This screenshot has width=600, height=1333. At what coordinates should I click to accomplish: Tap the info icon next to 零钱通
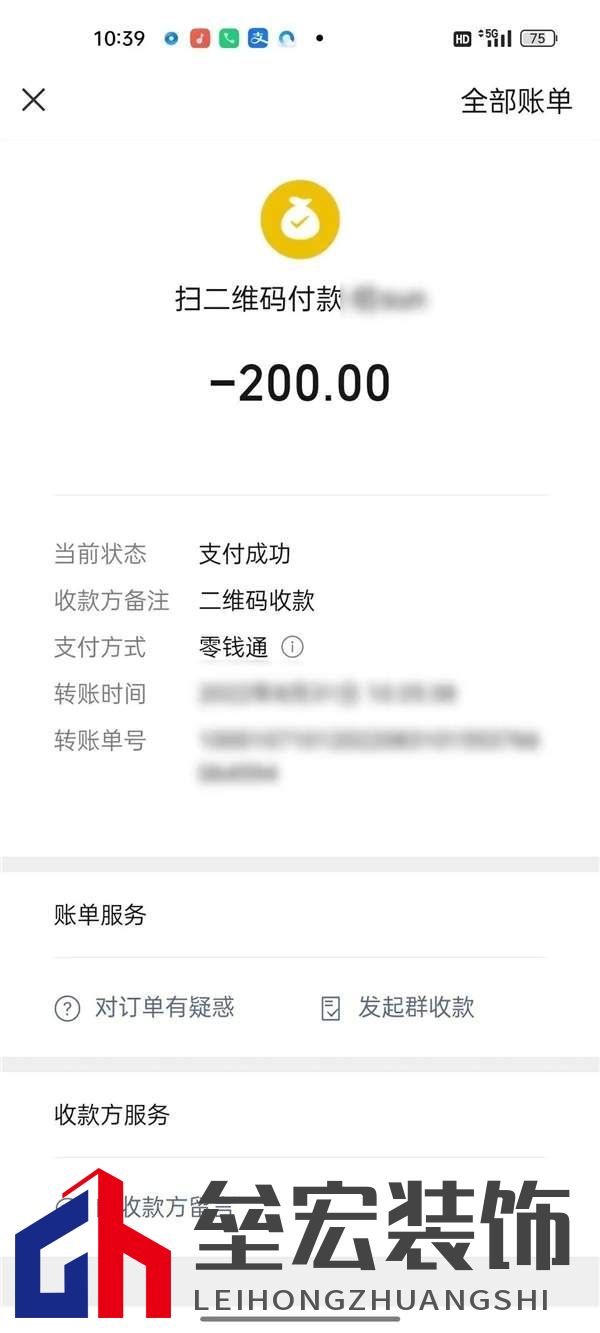(x=292, y=647)
